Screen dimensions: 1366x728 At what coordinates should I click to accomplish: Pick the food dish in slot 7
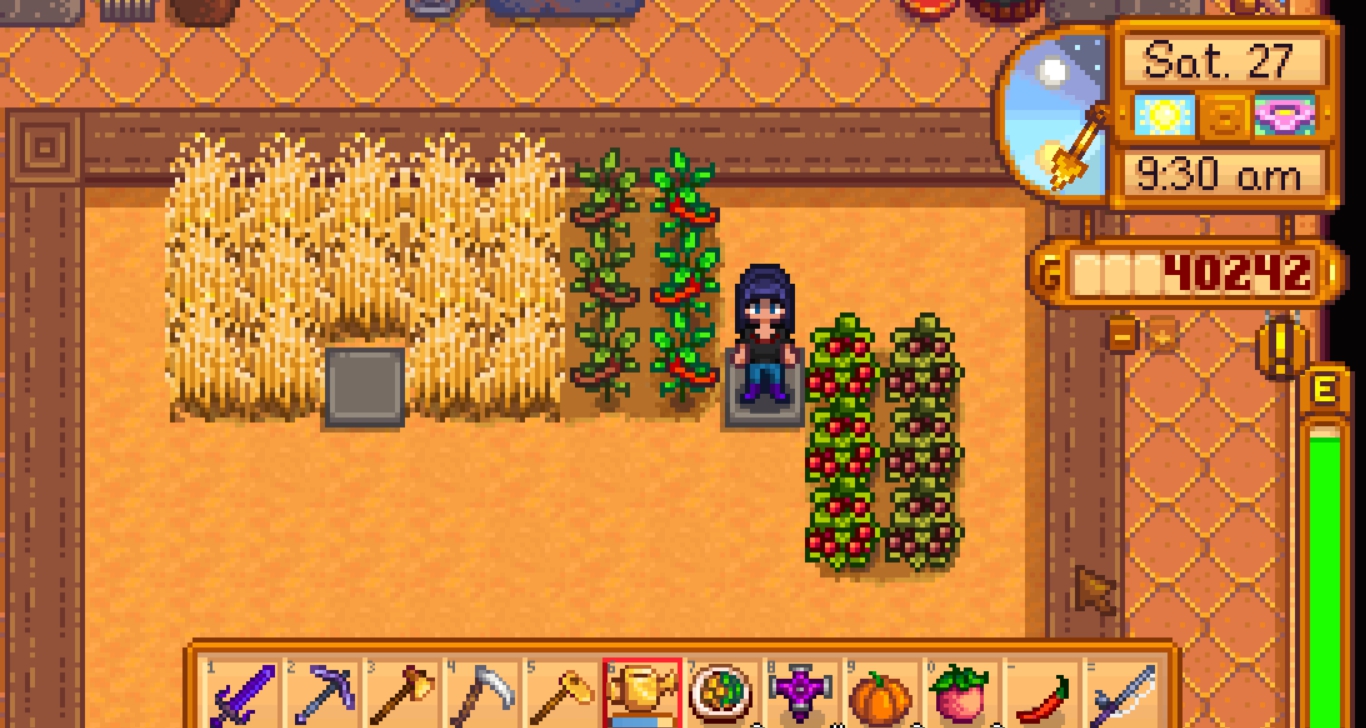721,695
